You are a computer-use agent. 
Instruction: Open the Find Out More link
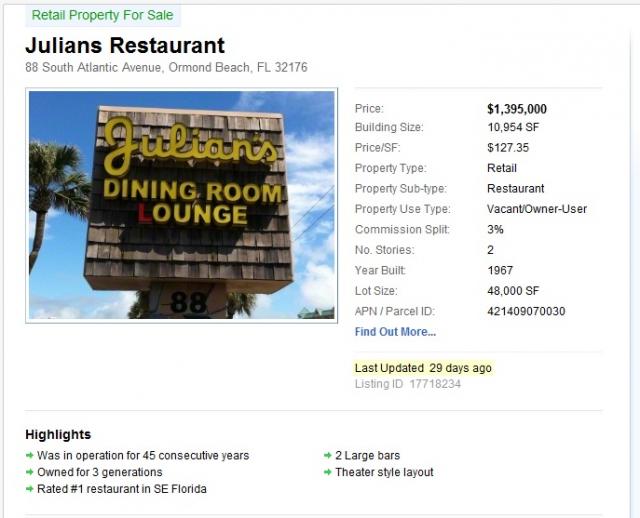coord(395,332)
